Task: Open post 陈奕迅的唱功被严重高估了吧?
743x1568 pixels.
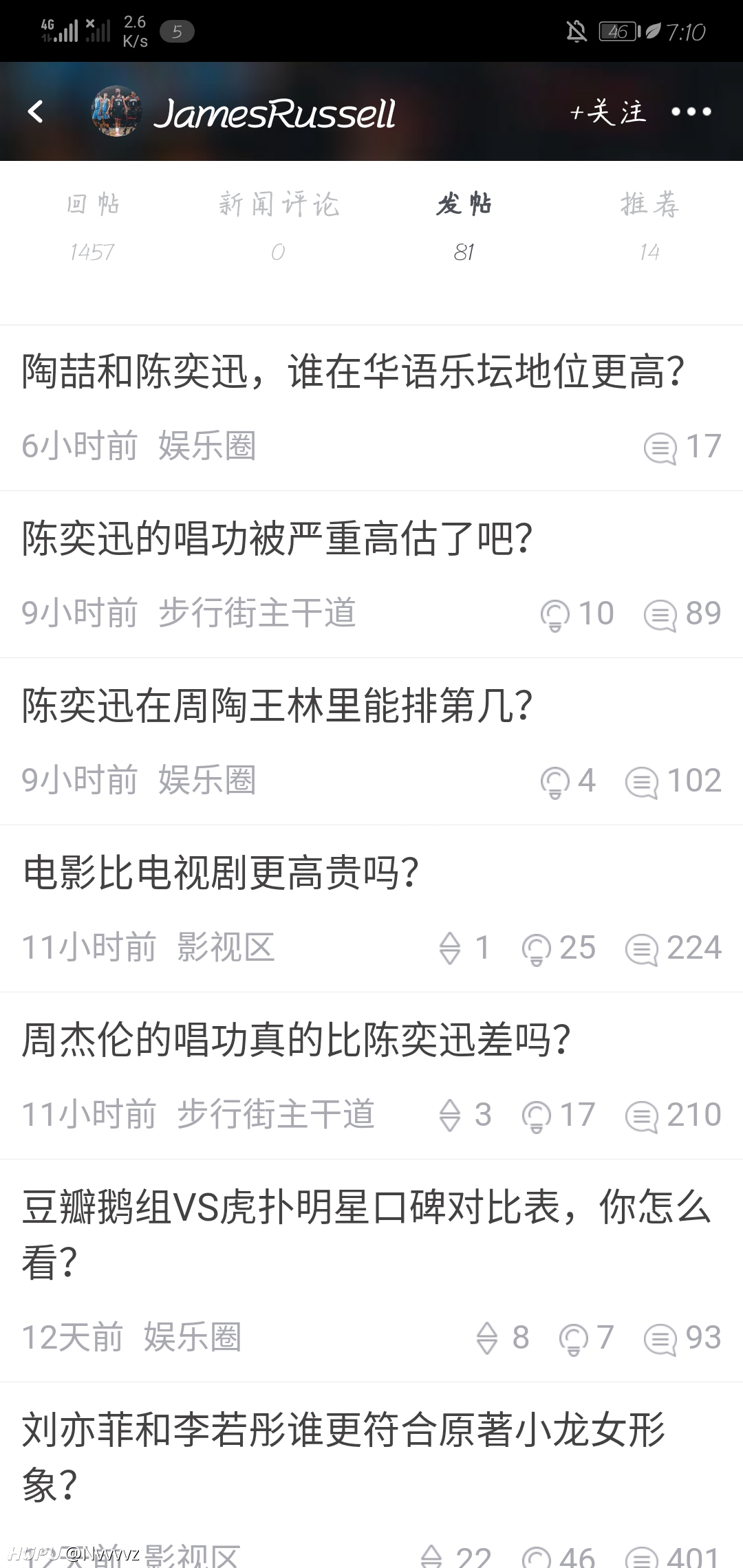Action: pos(371,575)
